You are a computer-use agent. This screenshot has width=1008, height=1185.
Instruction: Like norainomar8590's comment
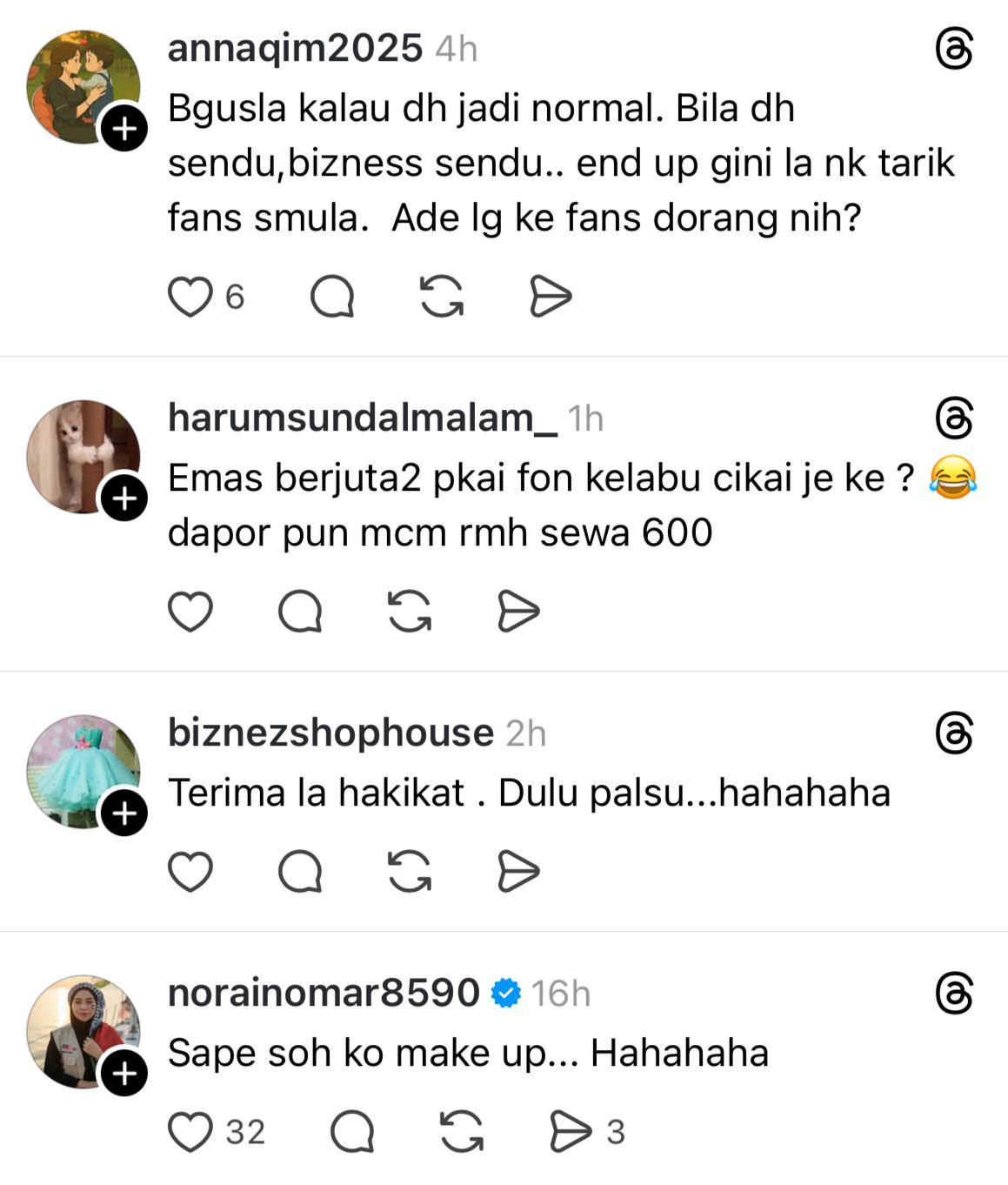pyautogui.click(x=190, y=1132)
